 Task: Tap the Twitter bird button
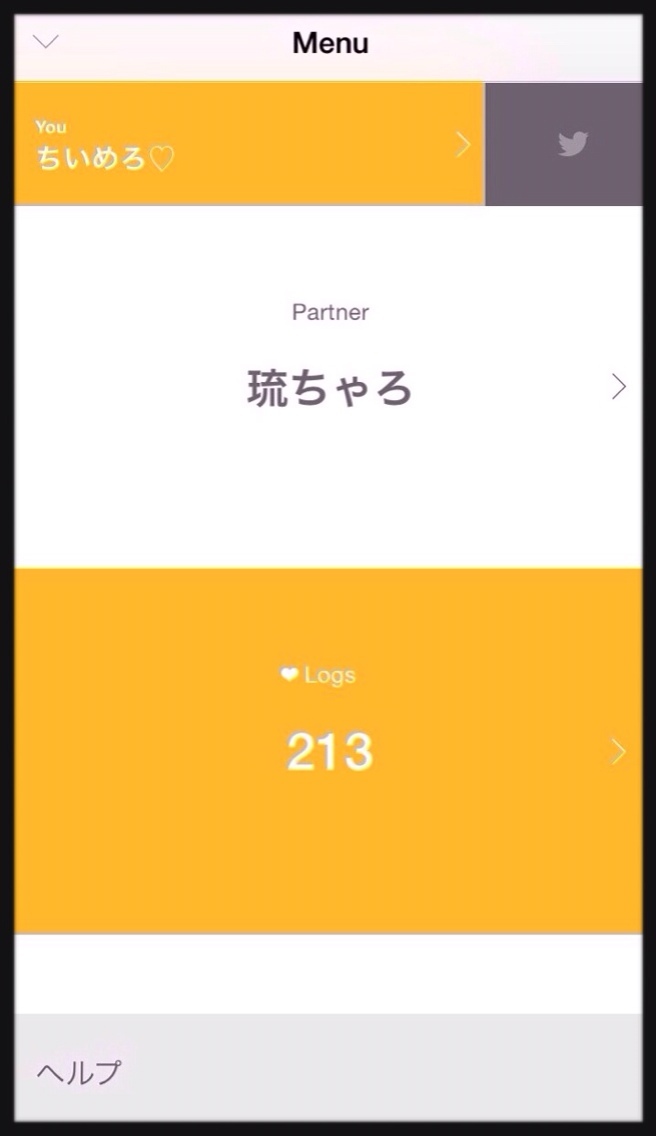click(572, 144)
